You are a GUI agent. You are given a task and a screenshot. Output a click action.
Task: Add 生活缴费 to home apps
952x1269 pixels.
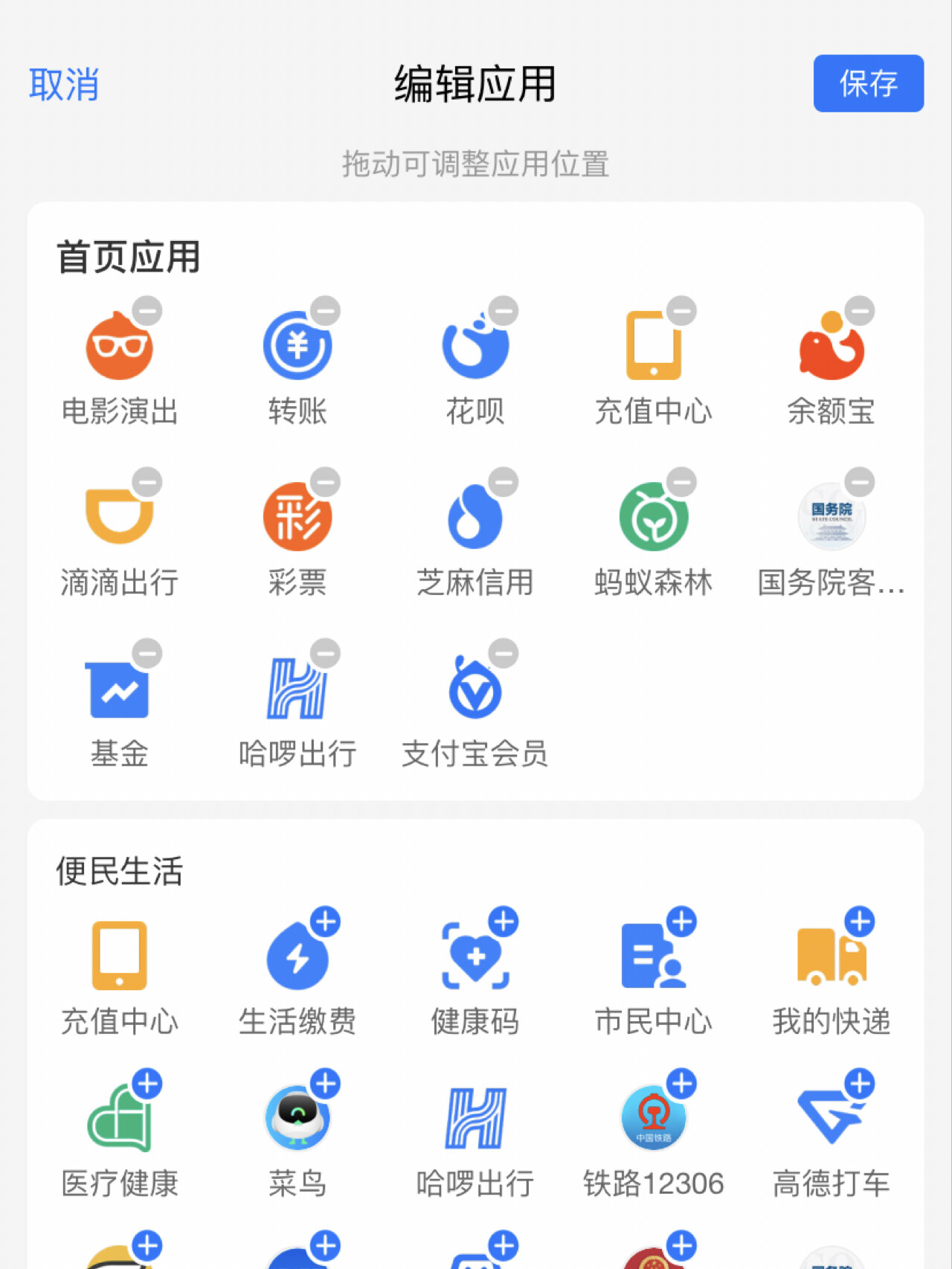click(325, 922)
